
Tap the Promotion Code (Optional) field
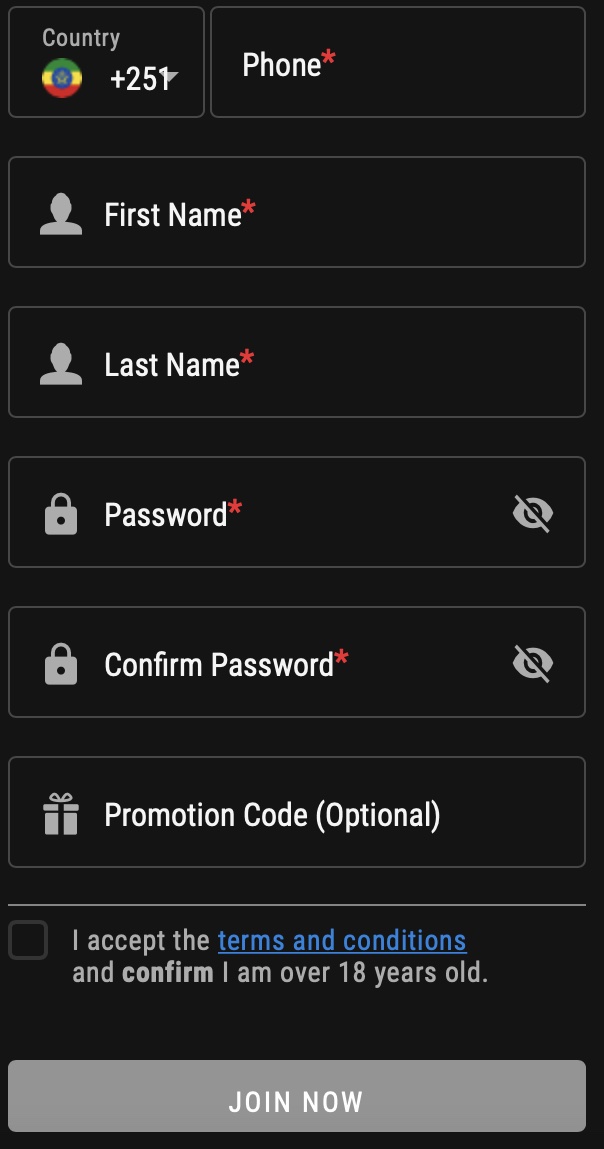pyautogui.click(x=297, y=813)
